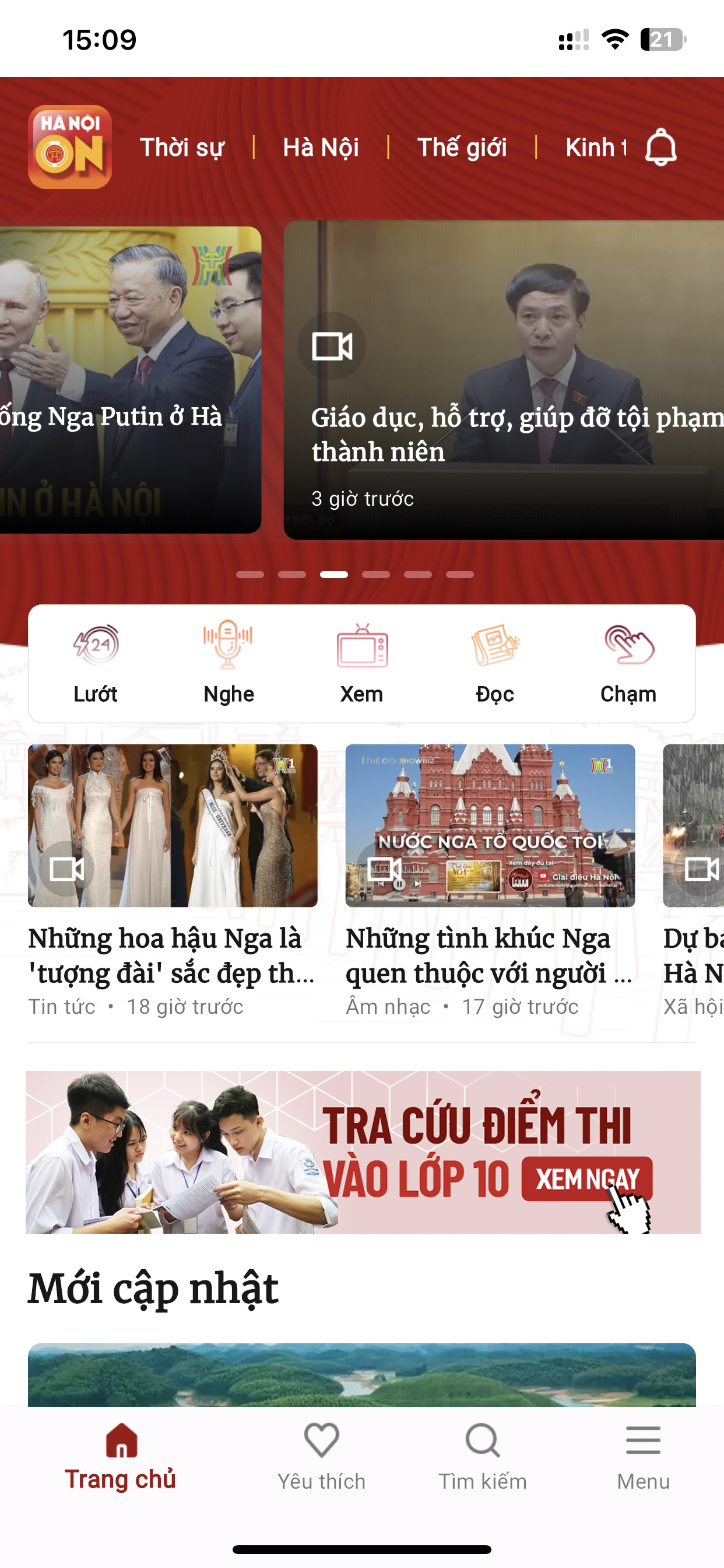Open the Đọc reading section

coord(495,663)
